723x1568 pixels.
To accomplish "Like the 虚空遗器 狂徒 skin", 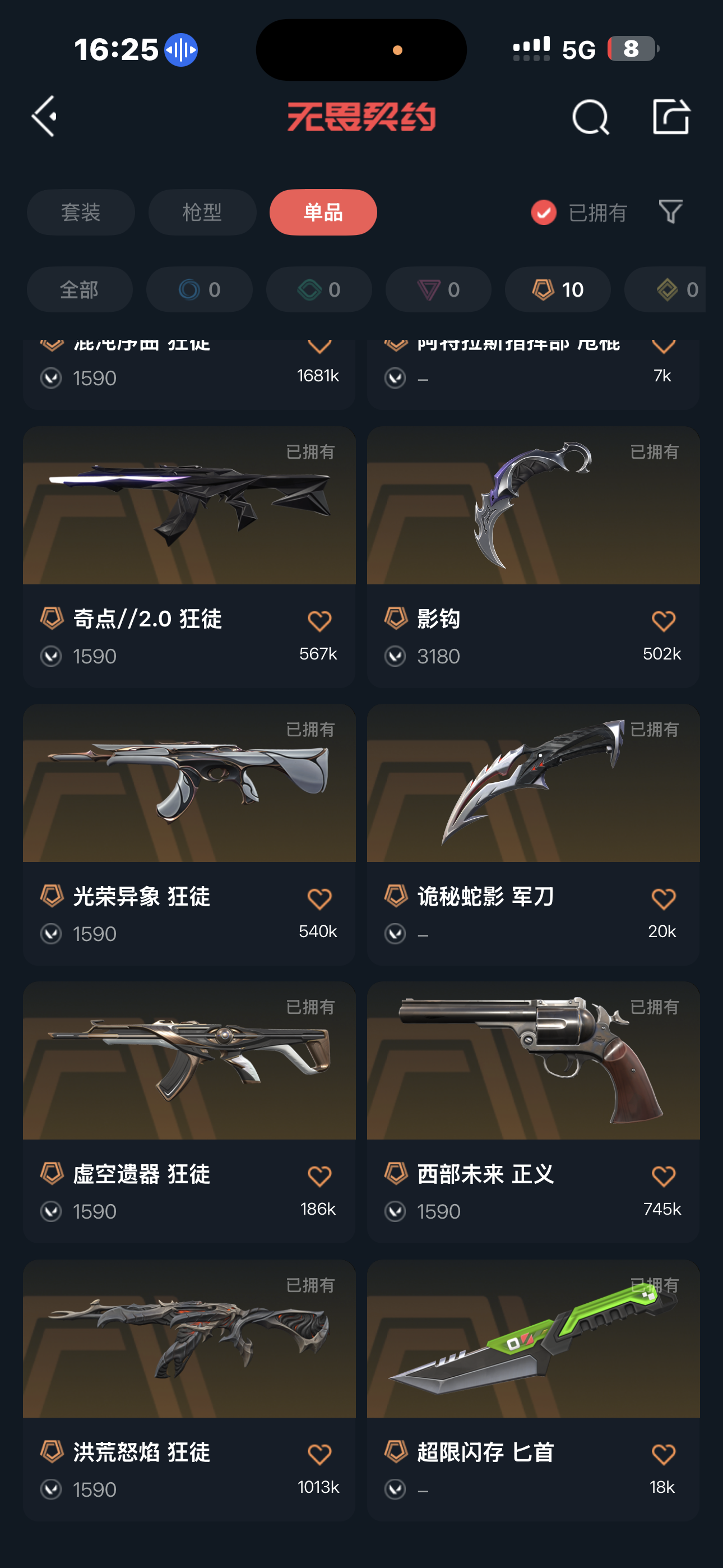I will [x=319, y=1176].
